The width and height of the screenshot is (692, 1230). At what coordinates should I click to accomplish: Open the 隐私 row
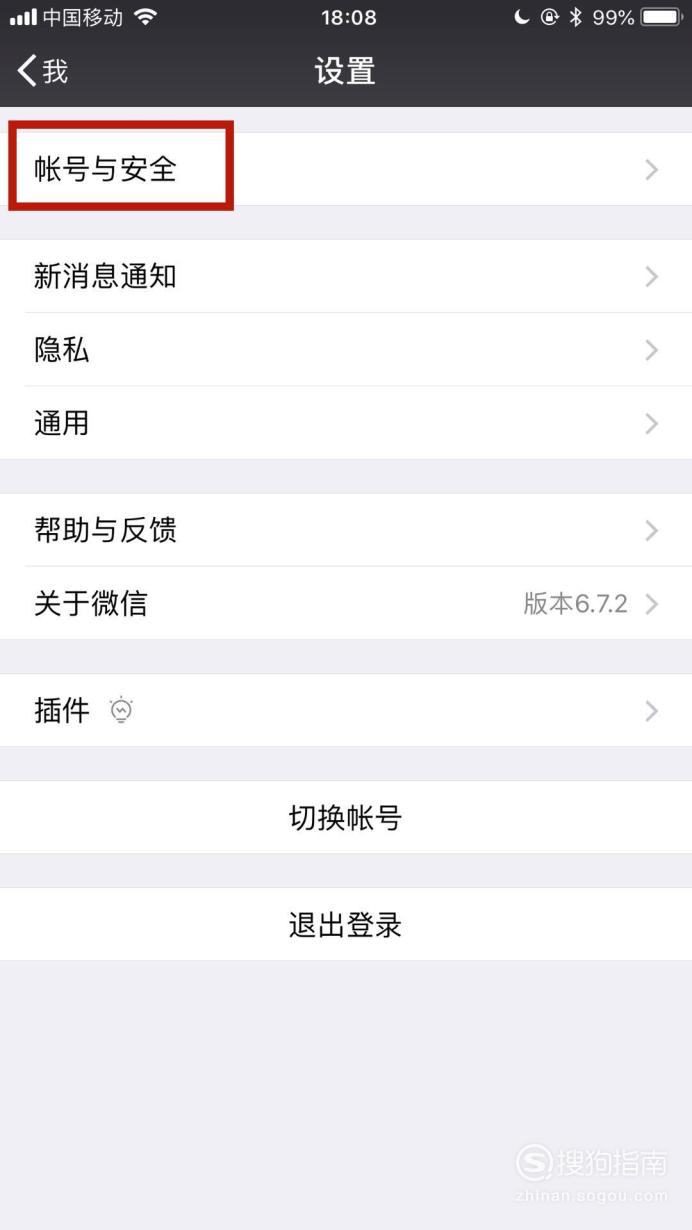point(346,350)
